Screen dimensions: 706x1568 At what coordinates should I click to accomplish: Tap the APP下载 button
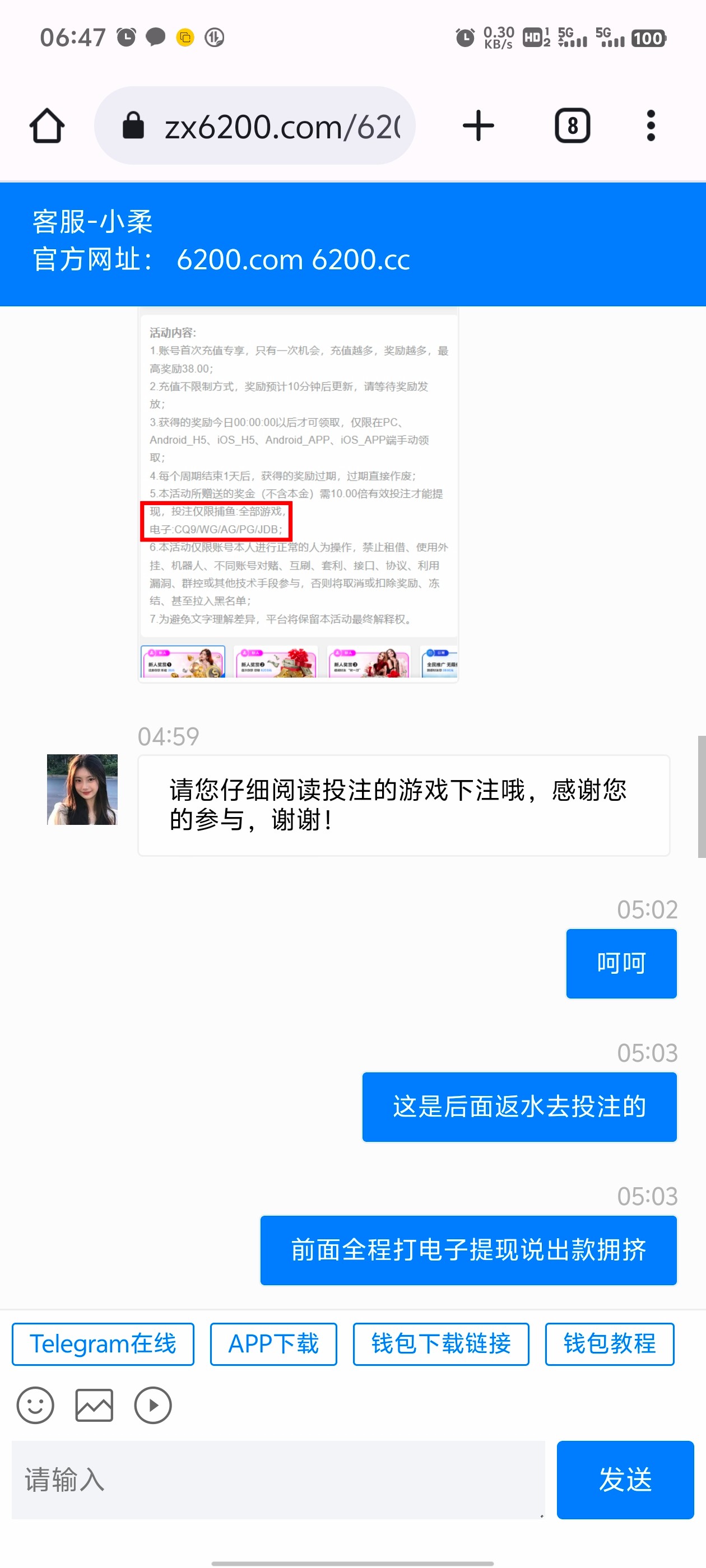[x=273, y=1344]
